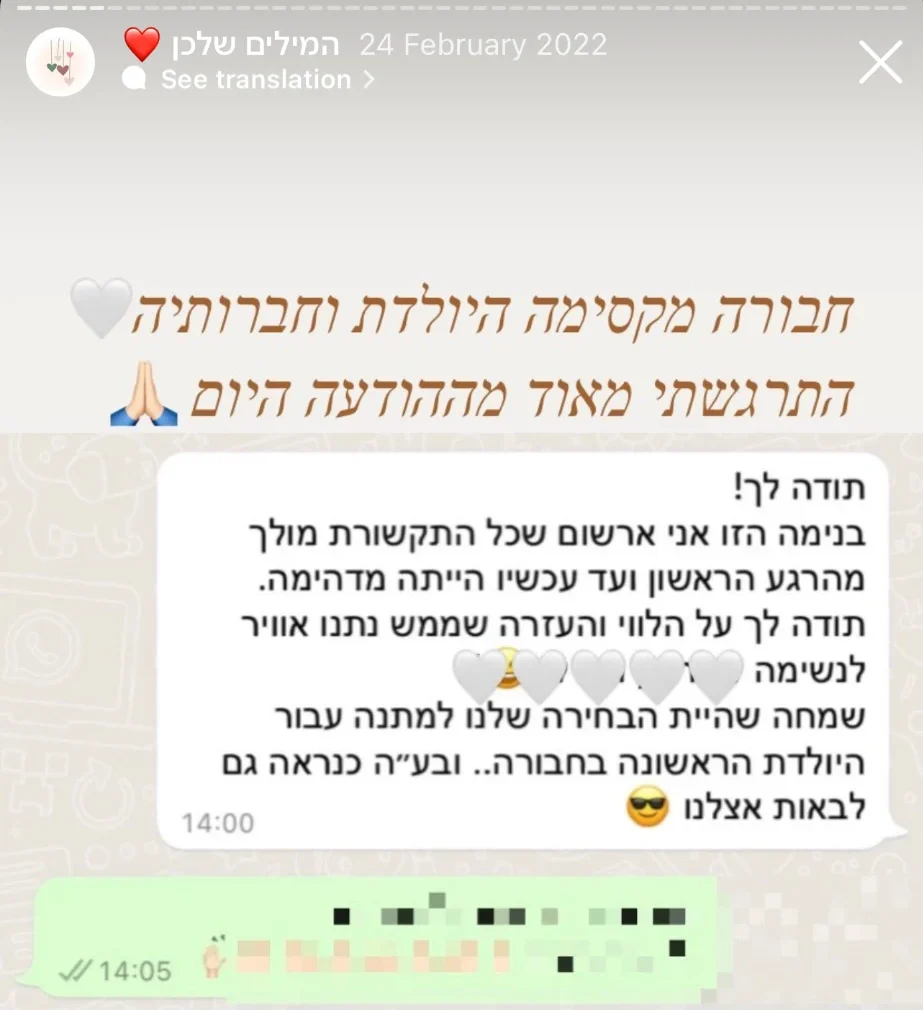
Task: Close the story highlight viewer
Action: 880,62
